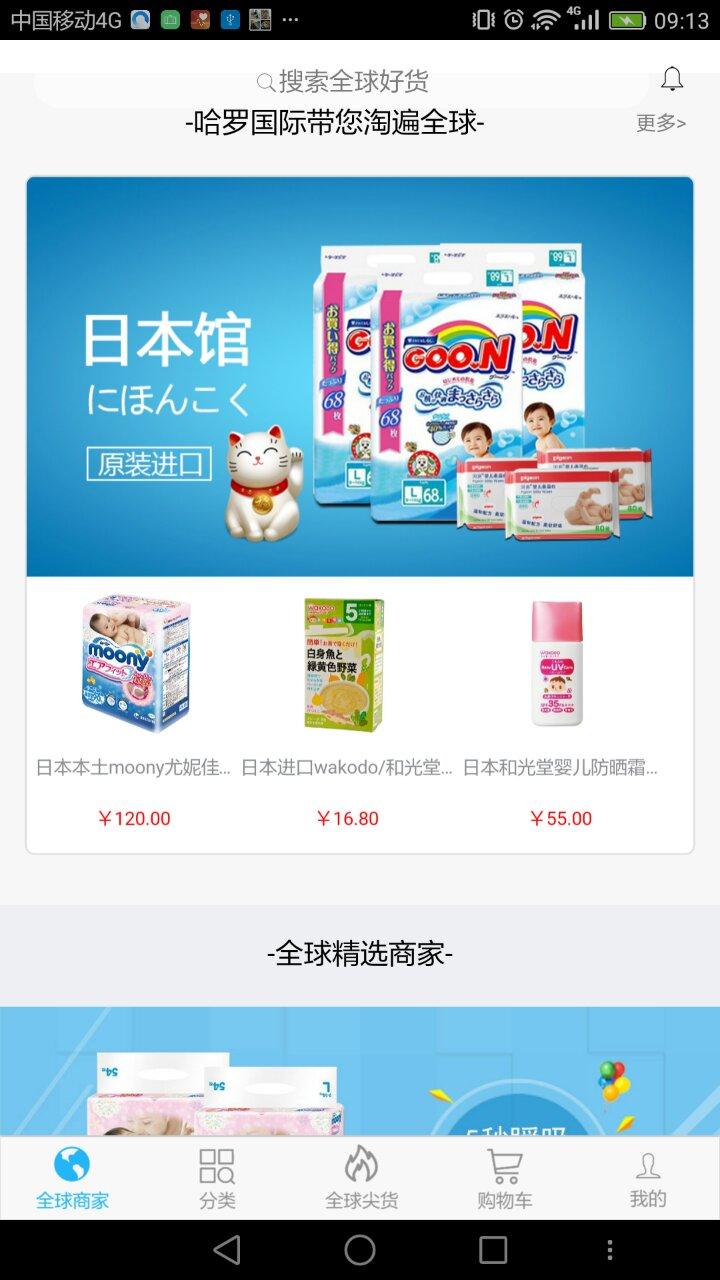
Task: Tap the system home button
Action: [360, 1250]
